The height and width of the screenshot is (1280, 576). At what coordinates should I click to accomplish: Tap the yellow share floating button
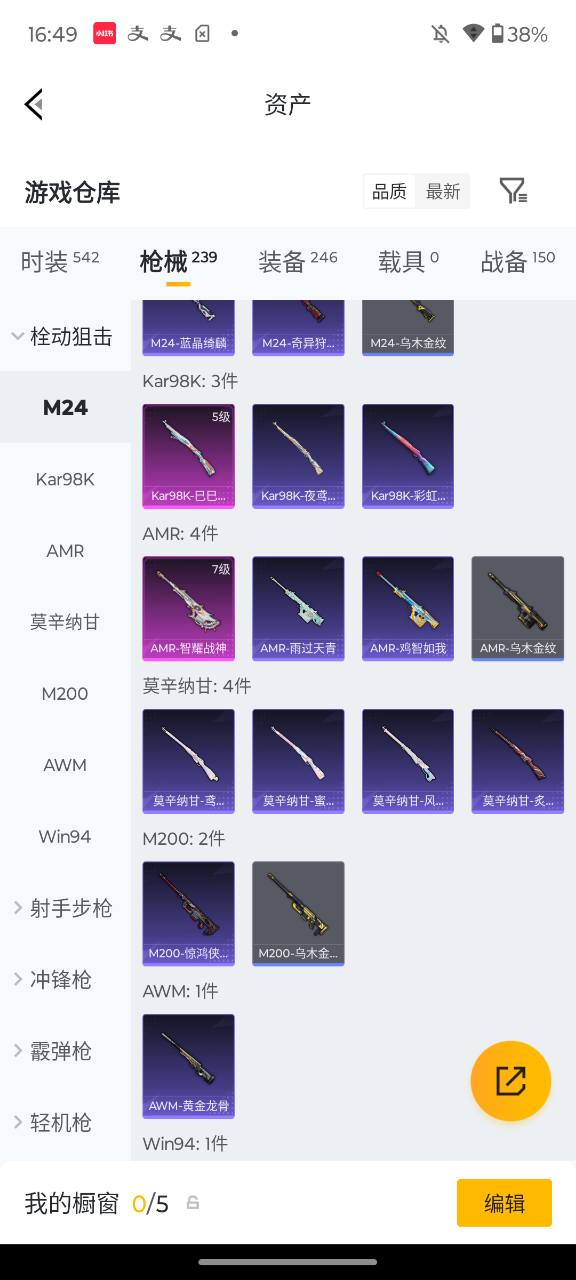click(x=511, y=1081)
